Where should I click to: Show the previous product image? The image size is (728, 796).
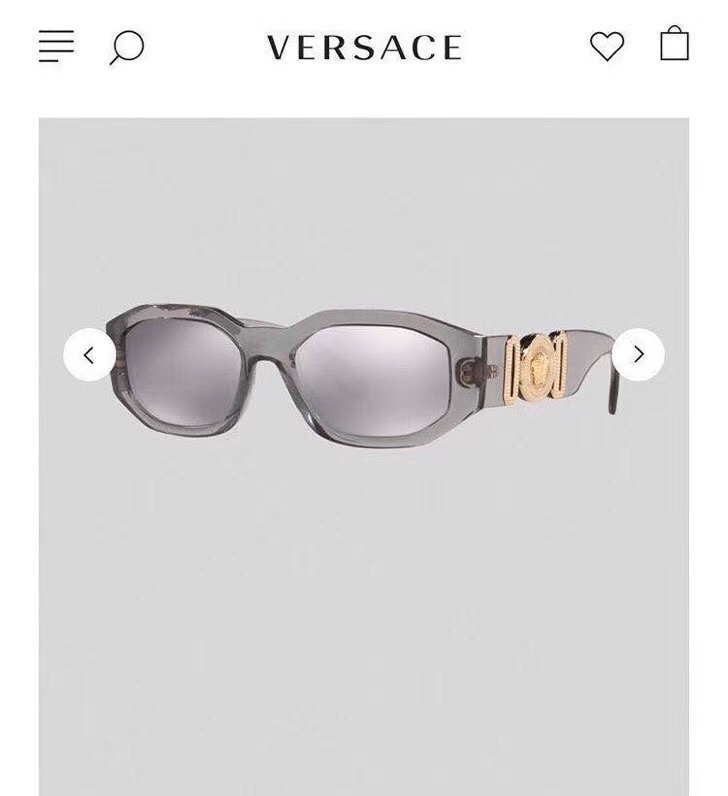tap(89, 354)
